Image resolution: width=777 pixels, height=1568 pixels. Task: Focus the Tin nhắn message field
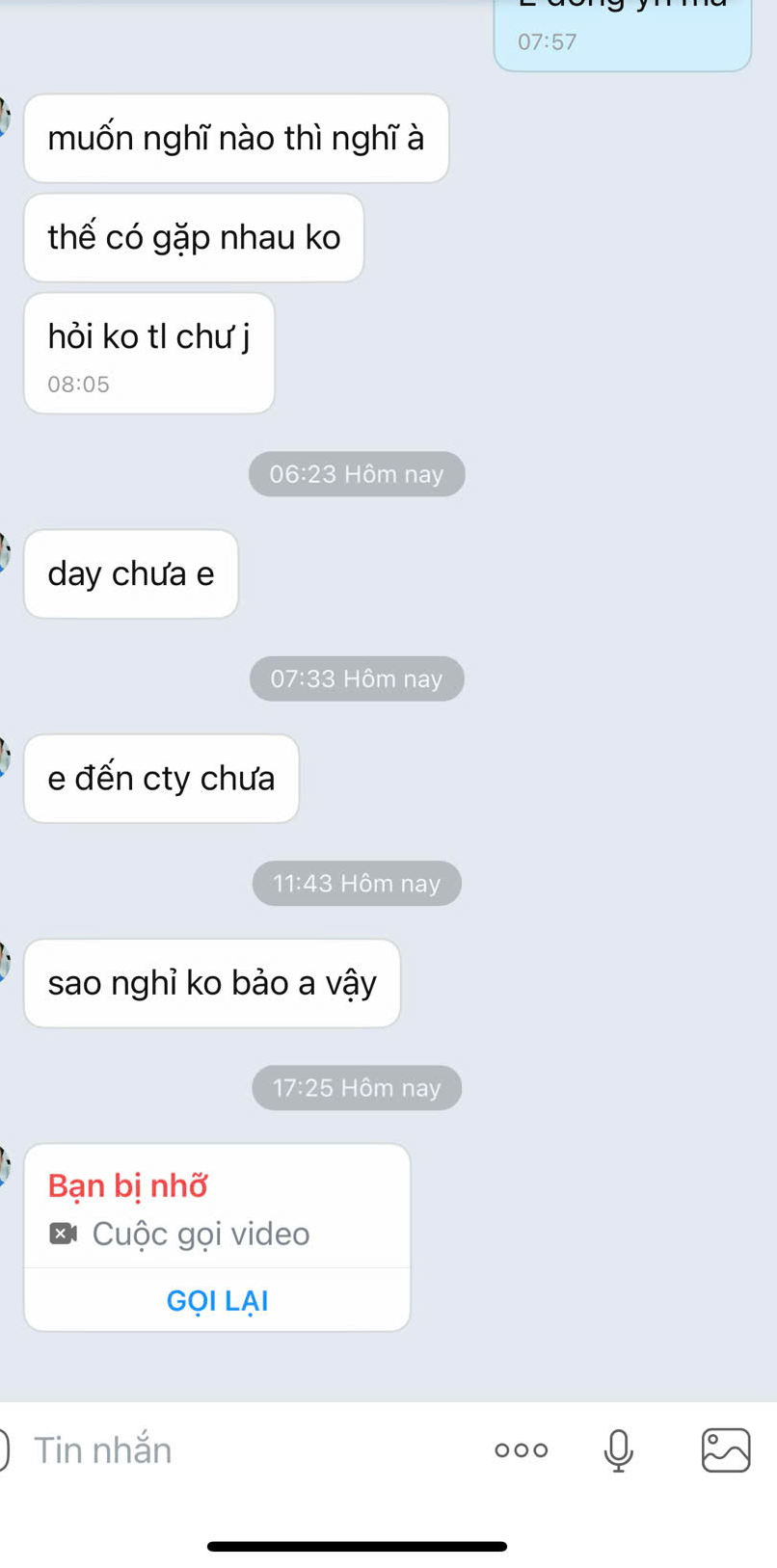tap(241, 1449)
